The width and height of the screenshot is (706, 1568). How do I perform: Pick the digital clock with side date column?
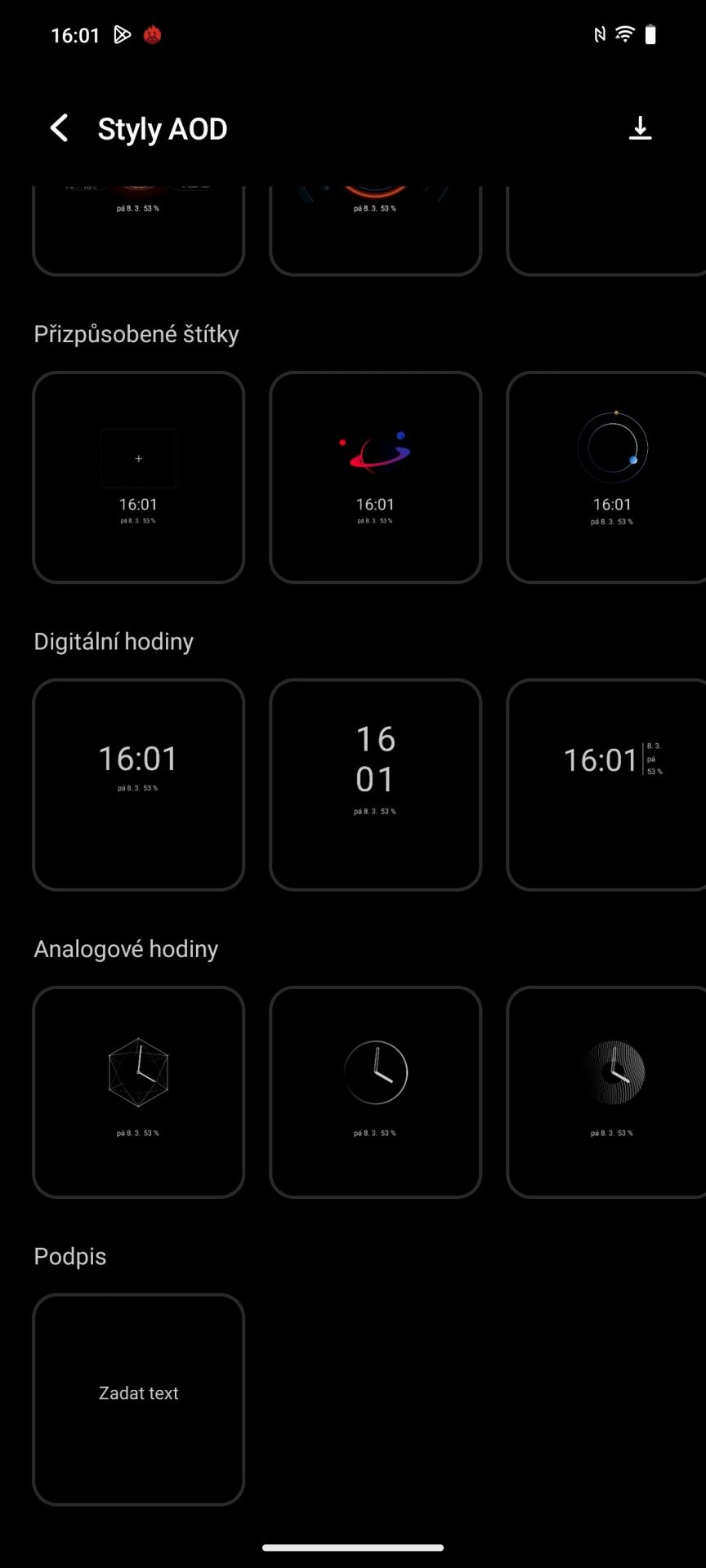coord(606,785)
